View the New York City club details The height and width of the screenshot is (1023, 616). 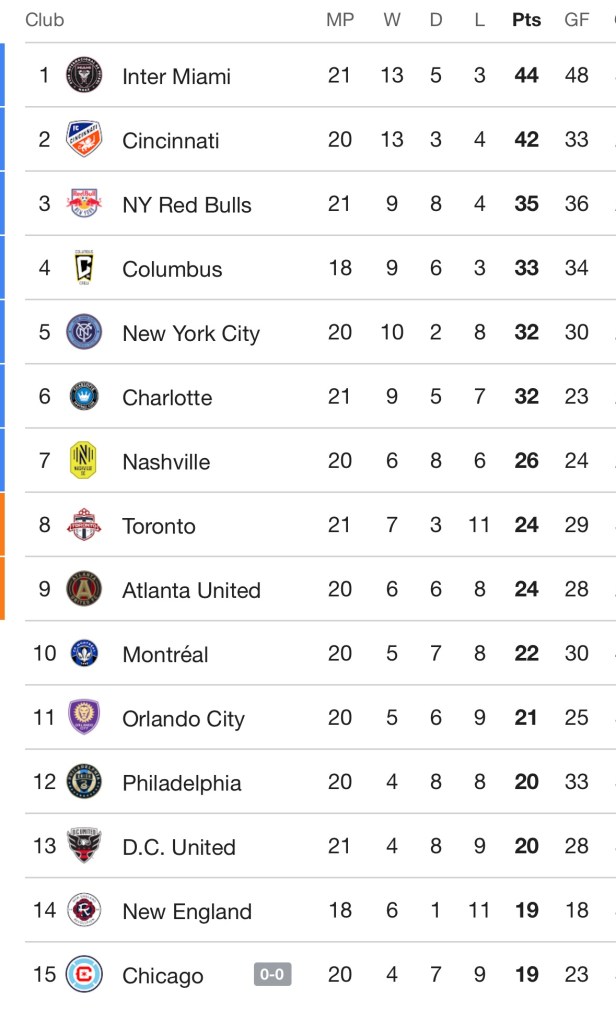coord(190,333)
